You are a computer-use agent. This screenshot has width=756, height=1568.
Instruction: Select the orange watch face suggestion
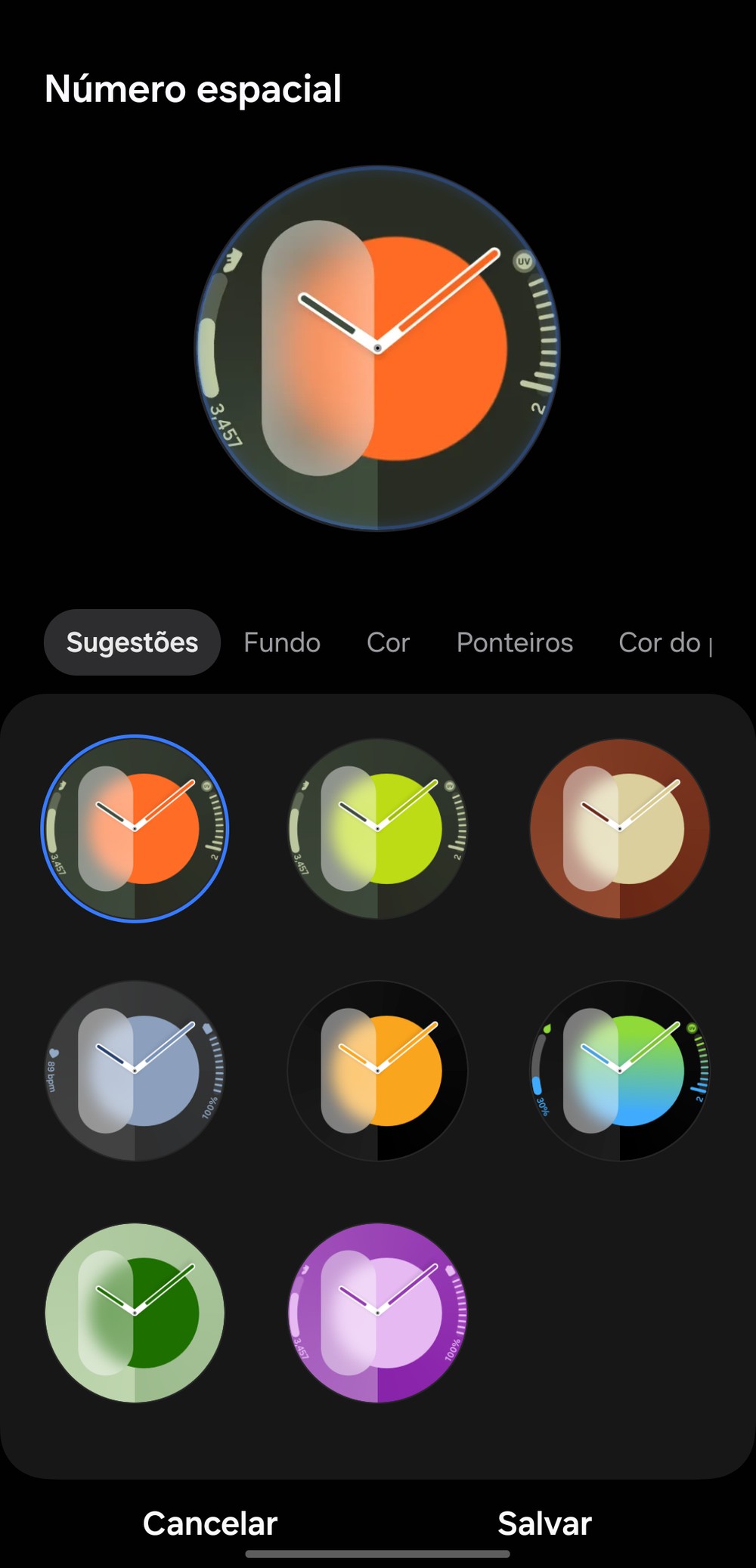click(135, 829)
